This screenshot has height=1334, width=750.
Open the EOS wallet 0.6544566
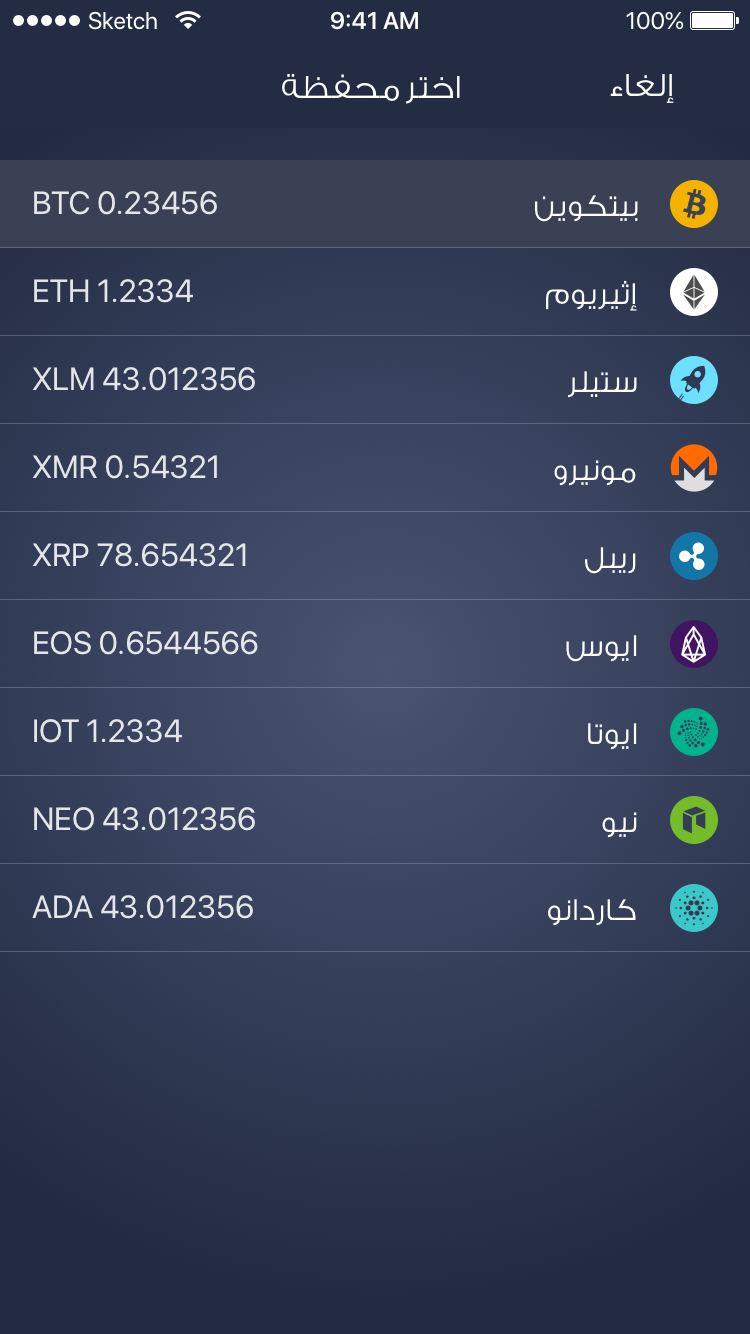(x=375, y=644)
